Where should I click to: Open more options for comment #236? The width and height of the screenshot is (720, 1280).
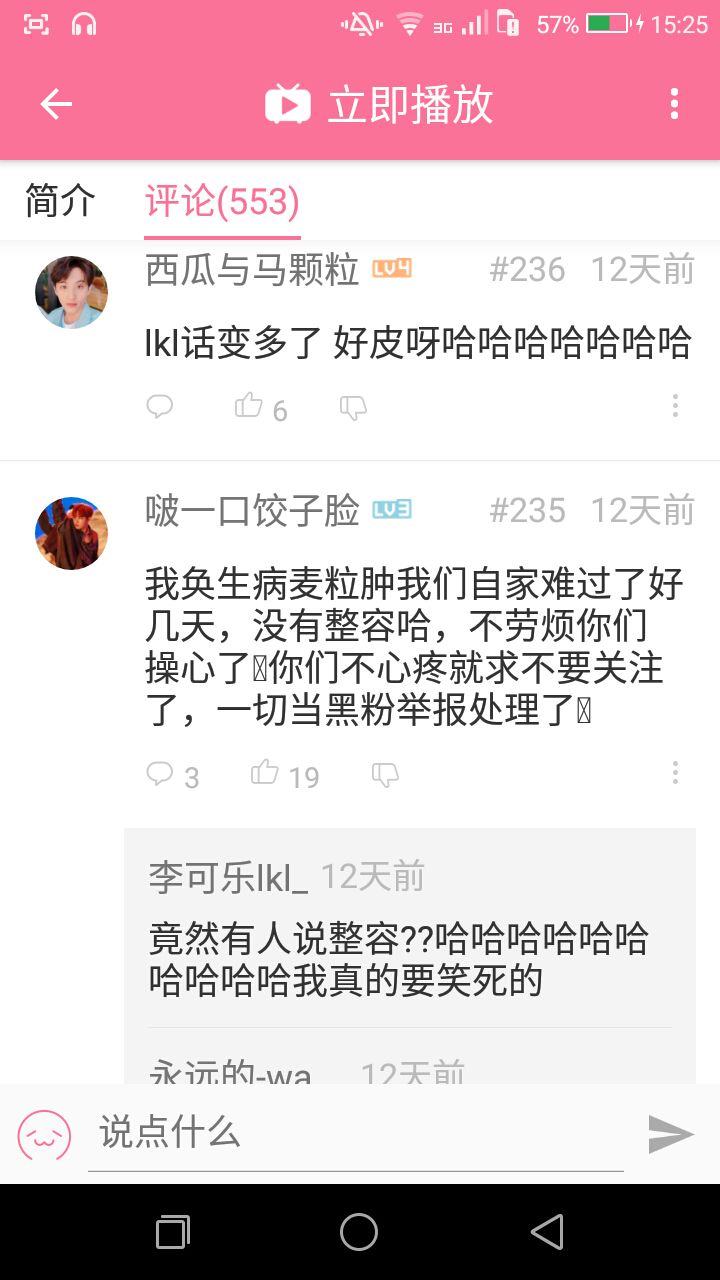[x=675, y=406]
